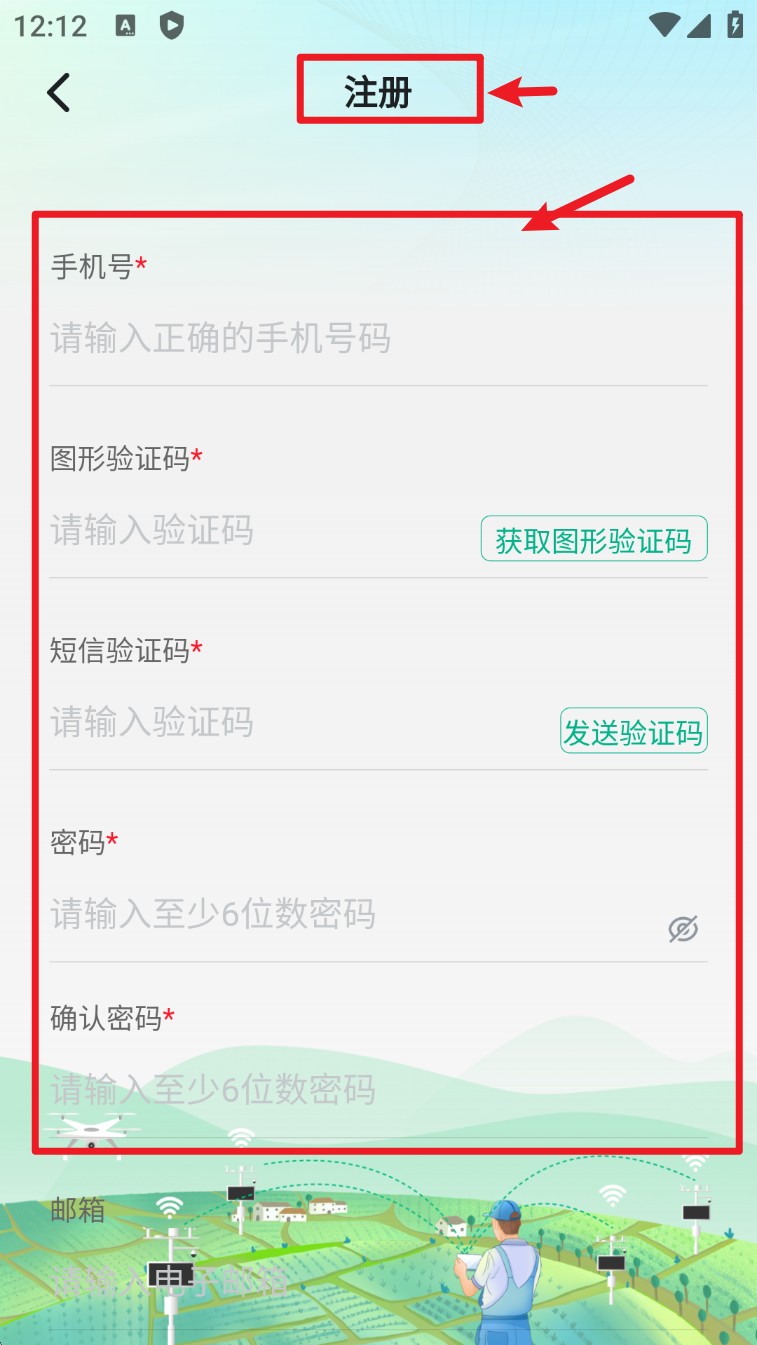This screenshot has height=1345, width=757.
Task: Go back with the top-left arrow
Action: click(59, 93)
